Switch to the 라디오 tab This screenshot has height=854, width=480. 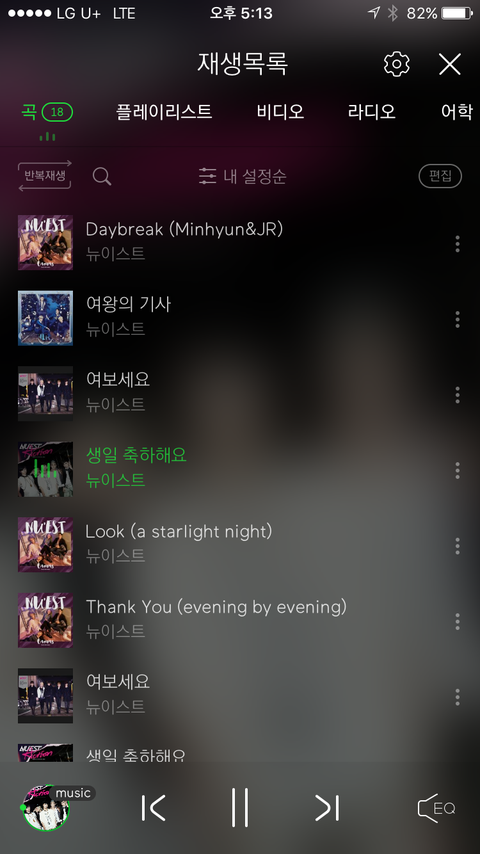pyautogui.click(x=371, y=112)
